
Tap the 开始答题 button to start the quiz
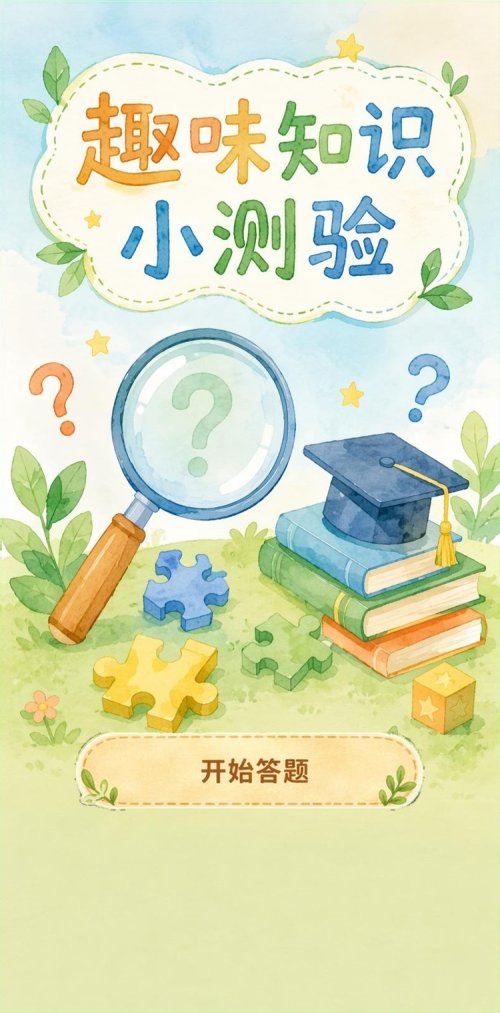[x=250, y=770]
